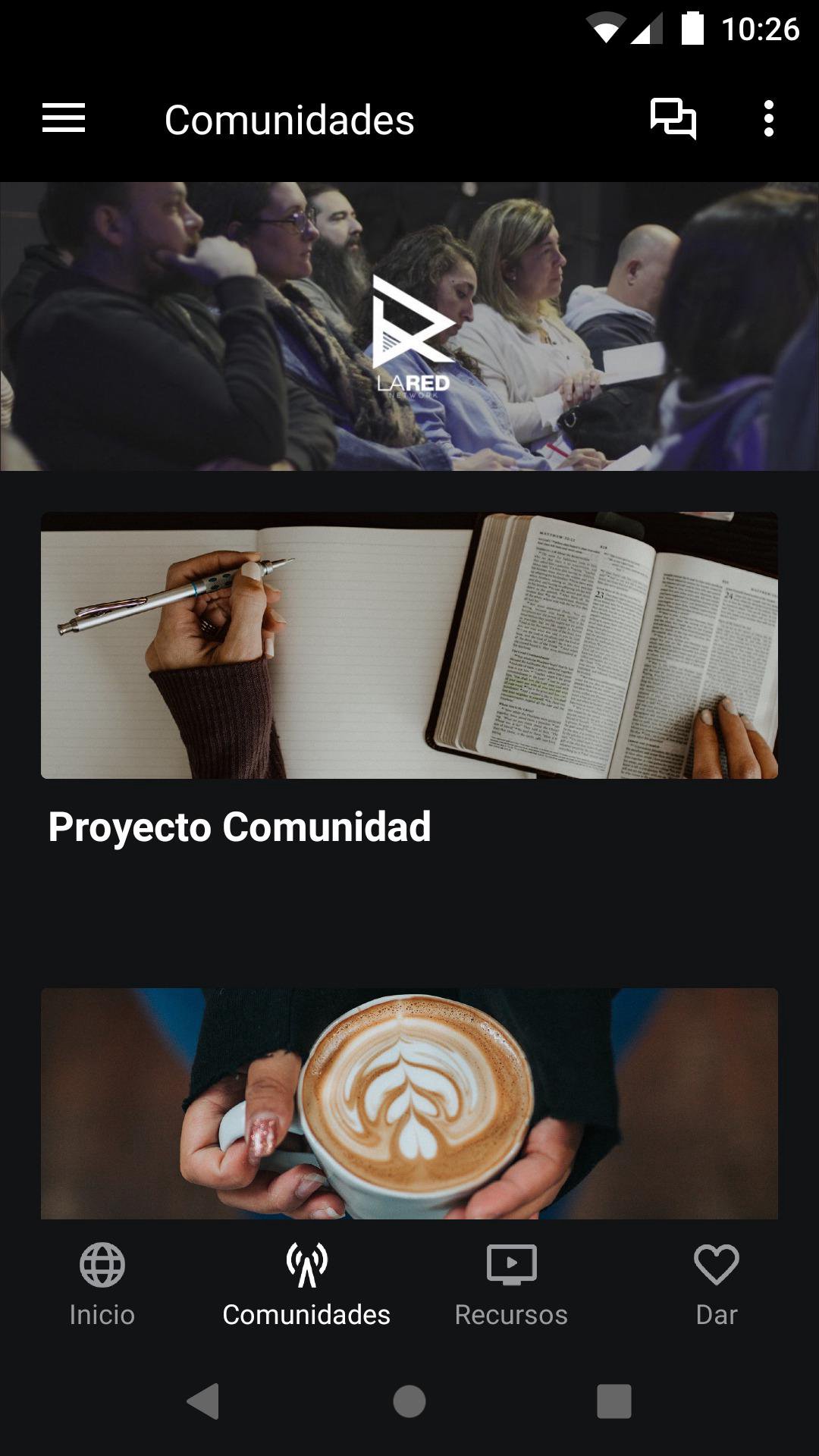Open the more options overflow menu
This screenshot has width=819, height=1456.
click(x=768, y=119)
